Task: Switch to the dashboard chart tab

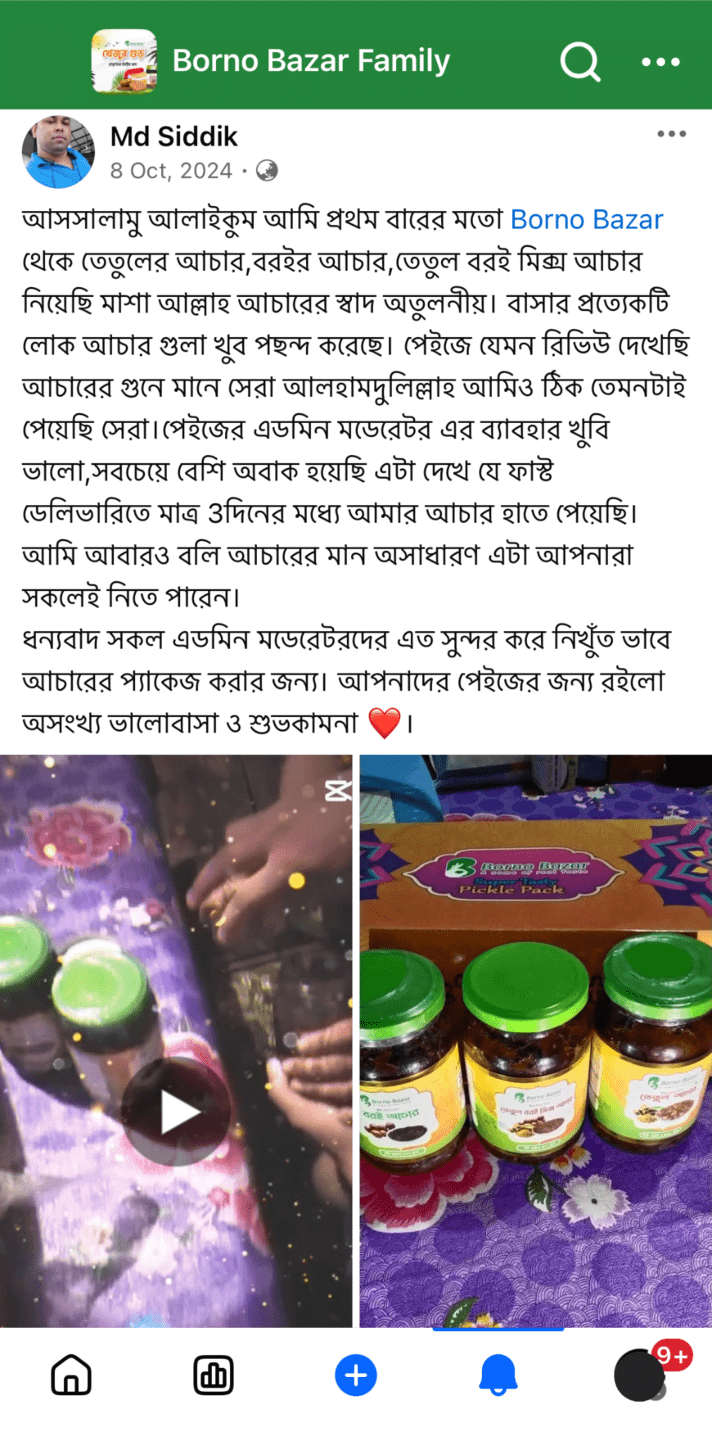Action: tap(213, 1376)
